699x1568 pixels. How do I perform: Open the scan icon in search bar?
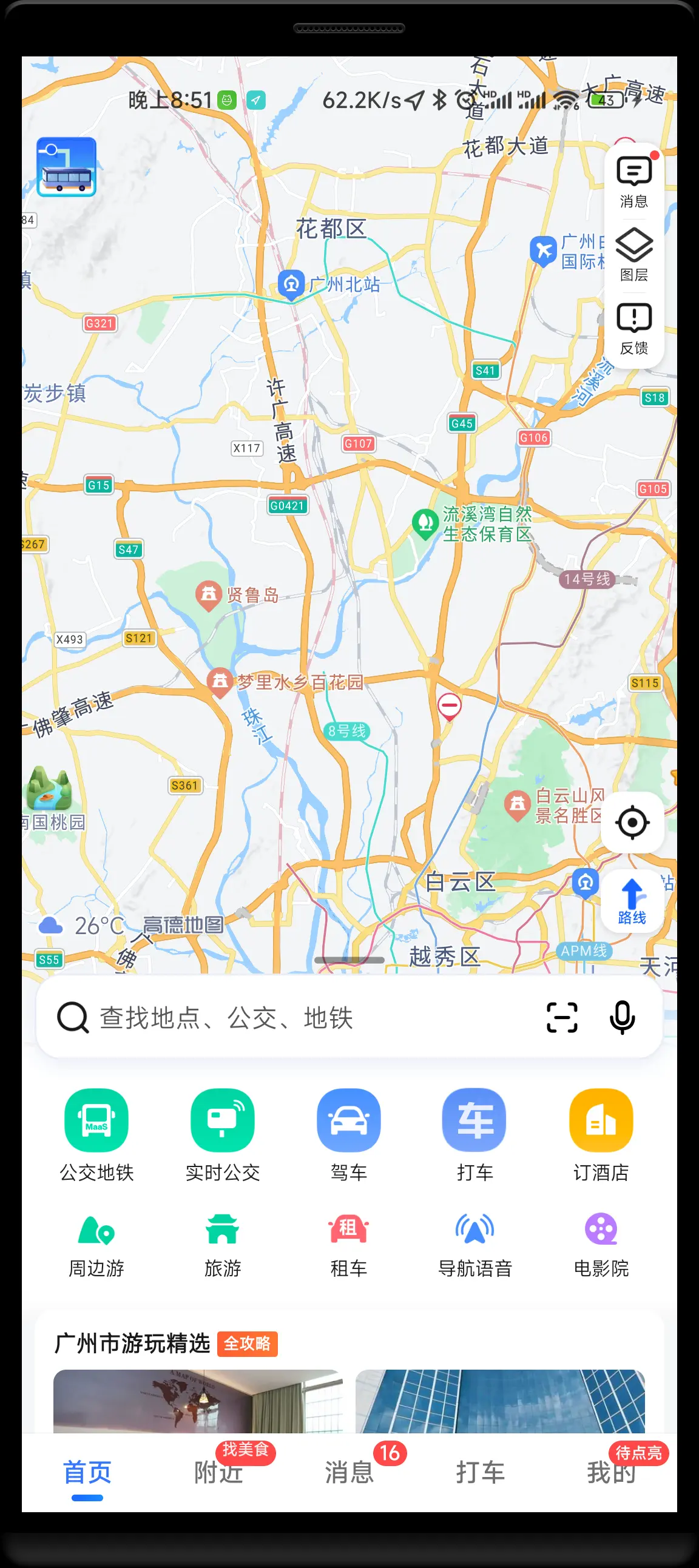[x=561, y=1018]
